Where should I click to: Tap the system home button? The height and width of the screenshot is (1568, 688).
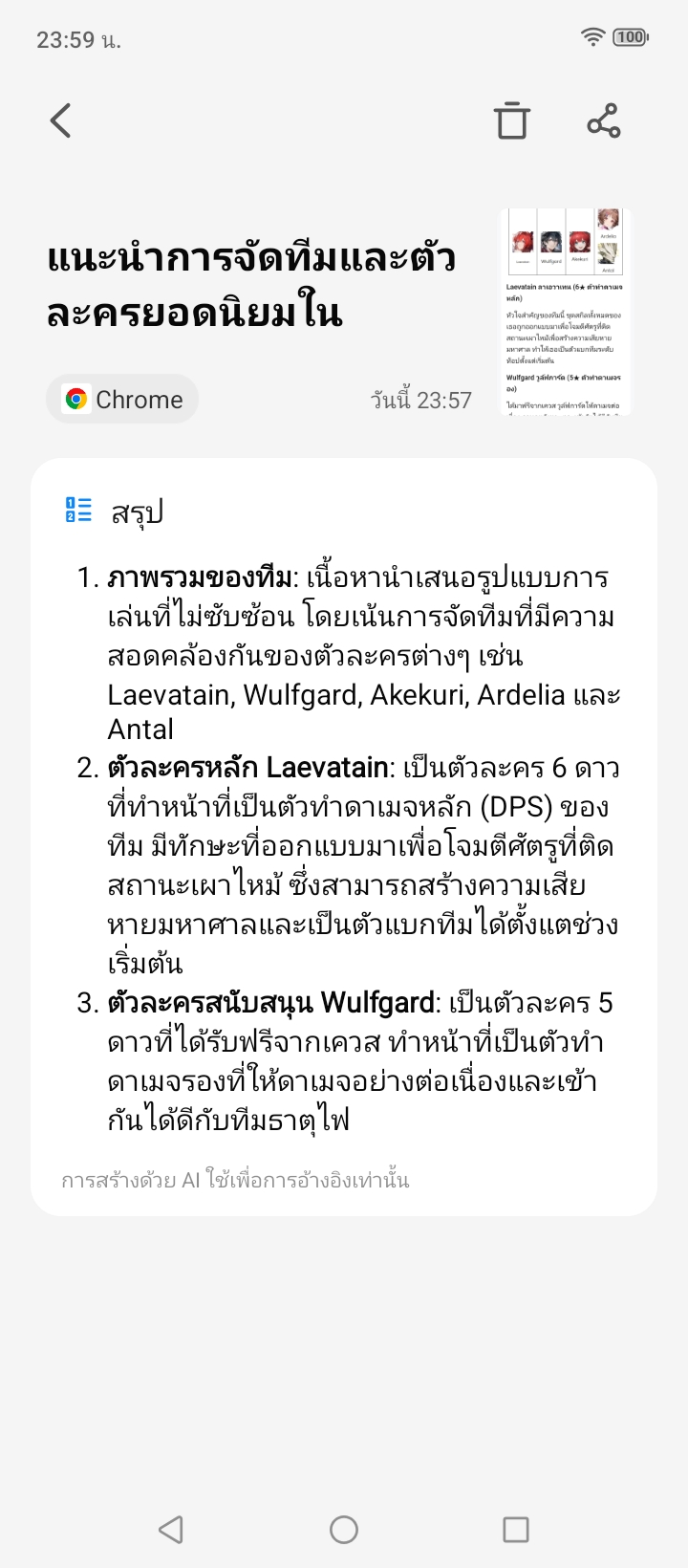[344, 1530]
